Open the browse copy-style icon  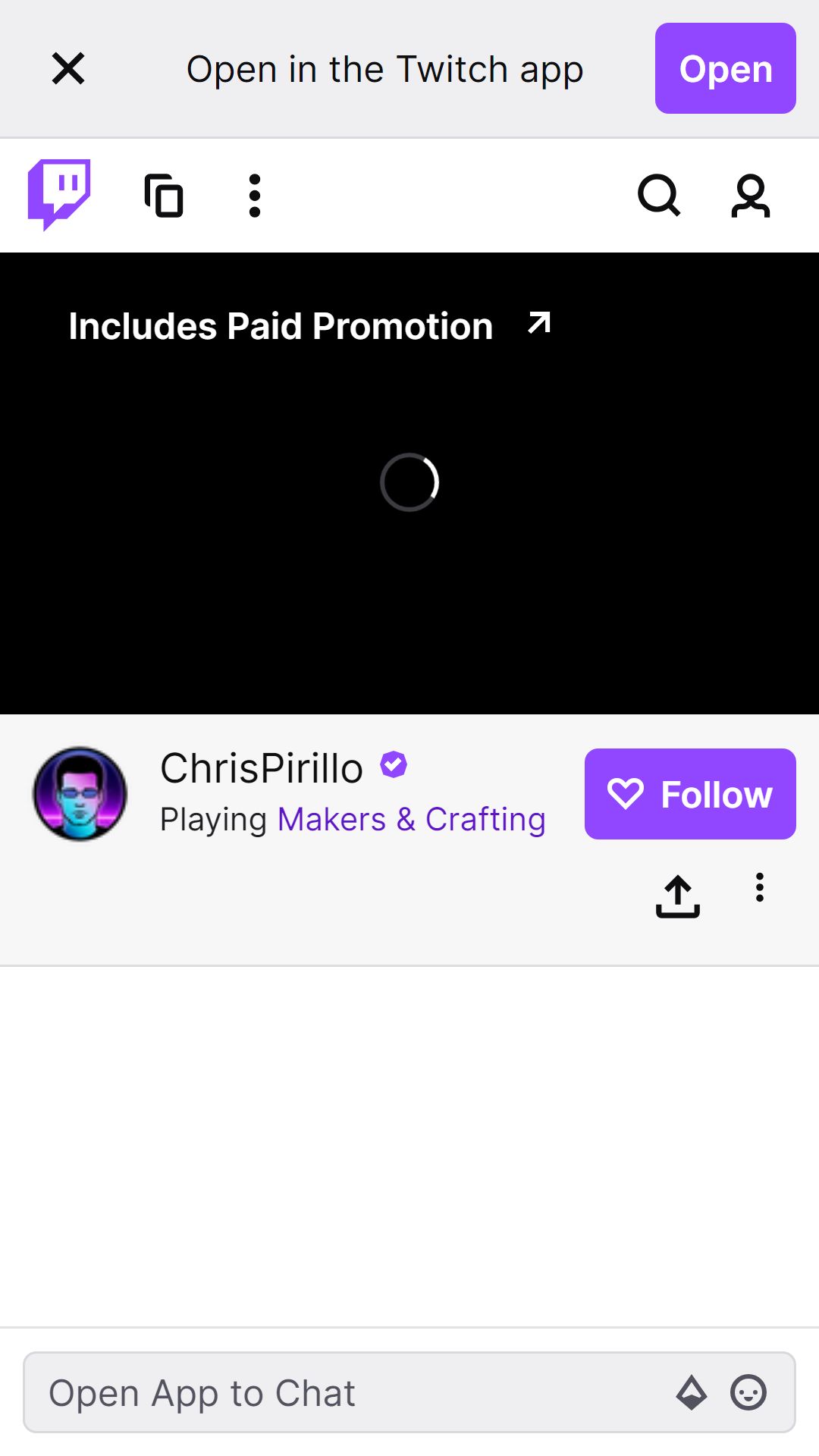pyautogui.click(x=164, y=196)
